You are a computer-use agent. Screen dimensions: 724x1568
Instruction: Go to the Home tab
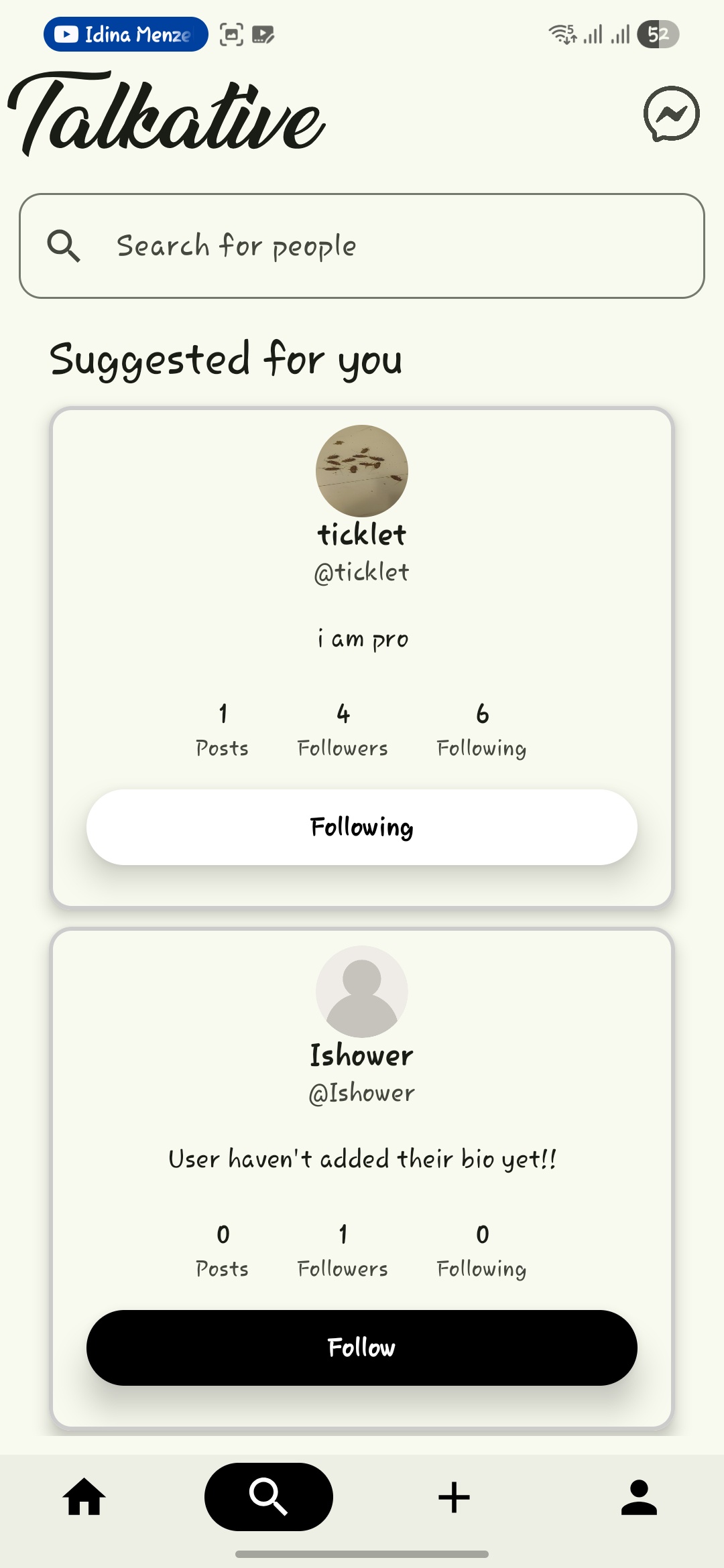[84, 1497]
